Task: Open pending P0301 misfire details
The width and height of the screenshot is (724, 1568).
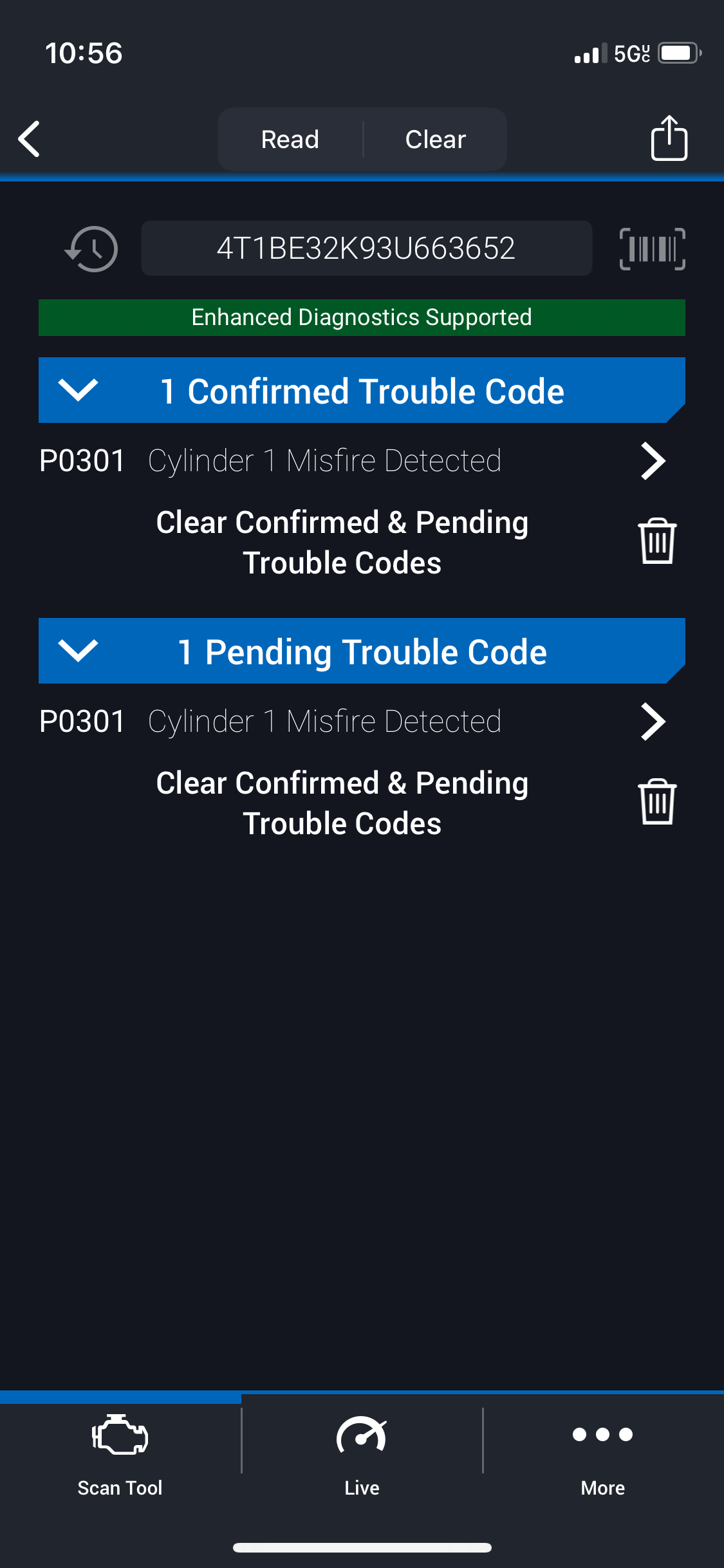Action: click(x=652, y=722)
